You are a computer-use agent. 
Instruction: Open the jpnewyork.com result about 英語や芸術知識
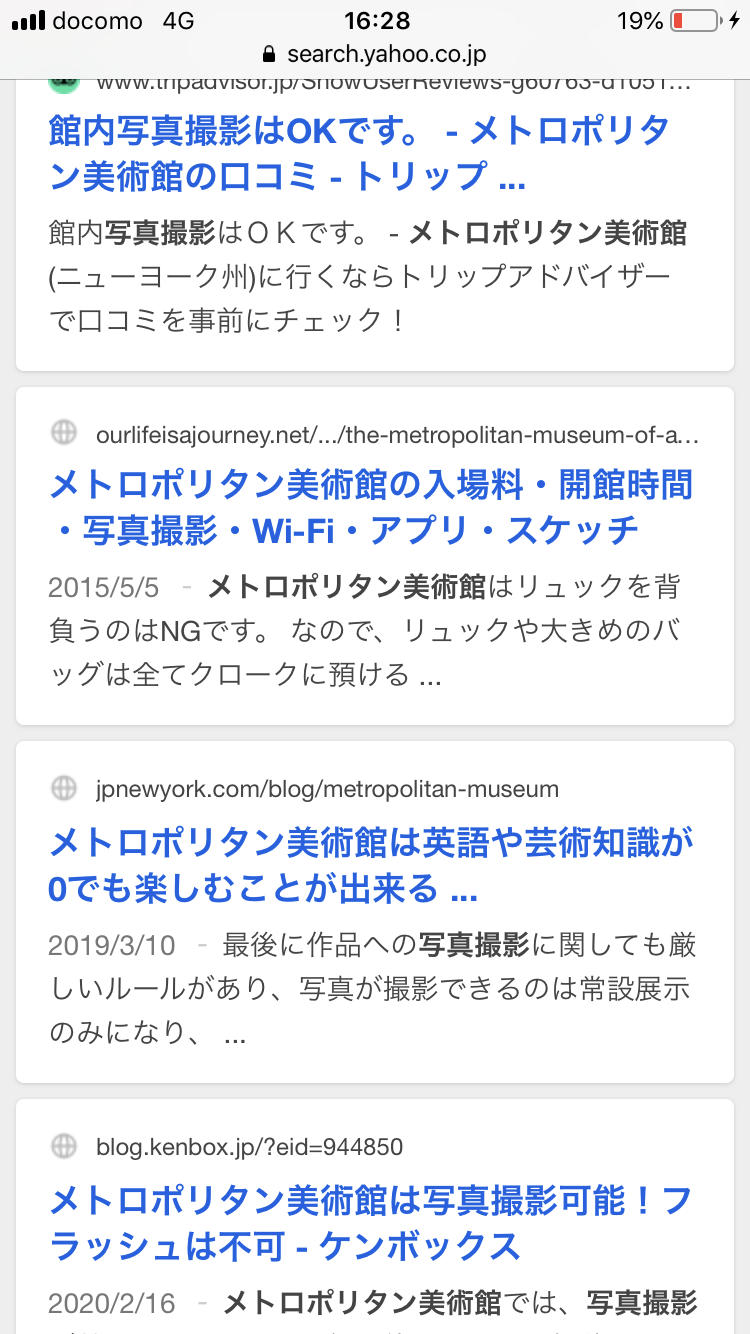click(370, 864)
